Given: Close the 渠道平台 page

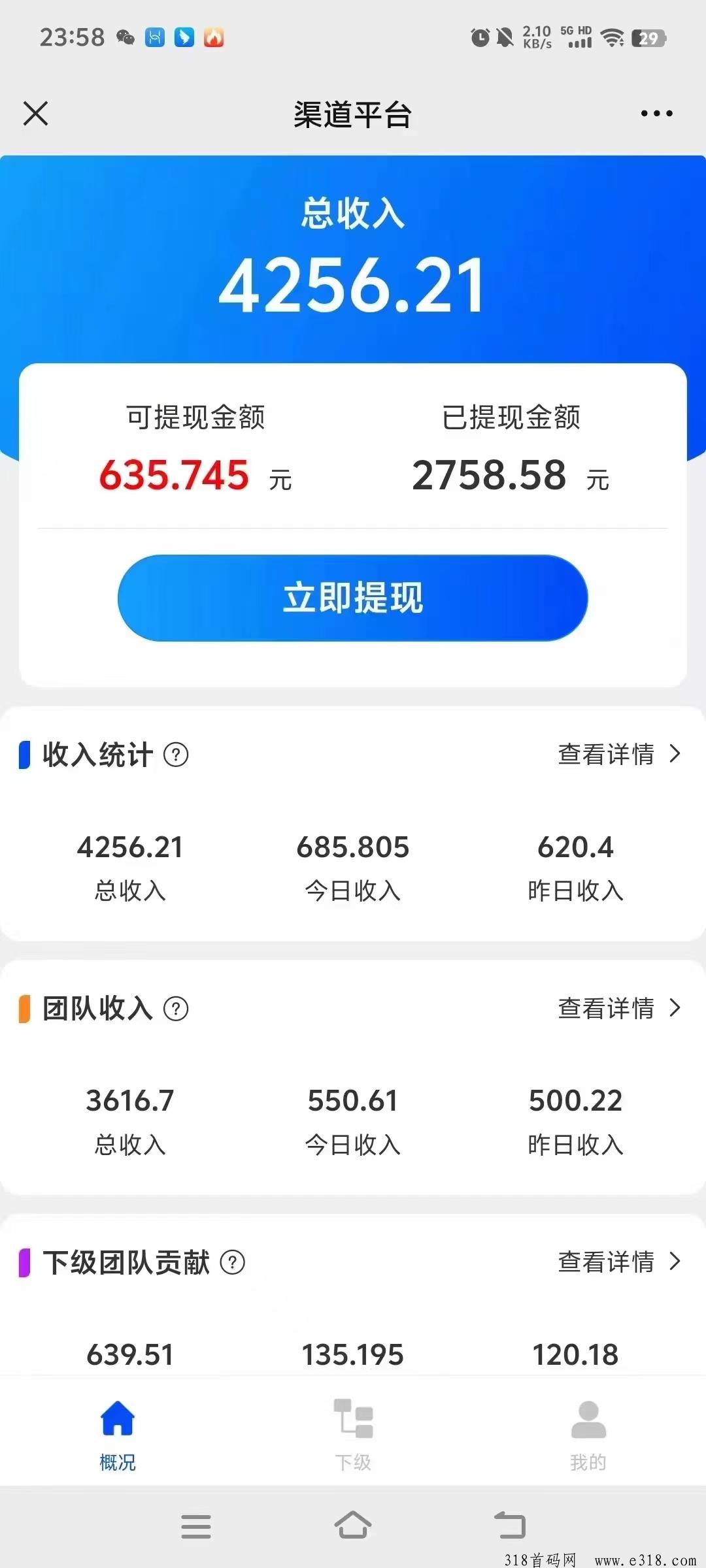Looking at the screenshot, I should 36,114.
